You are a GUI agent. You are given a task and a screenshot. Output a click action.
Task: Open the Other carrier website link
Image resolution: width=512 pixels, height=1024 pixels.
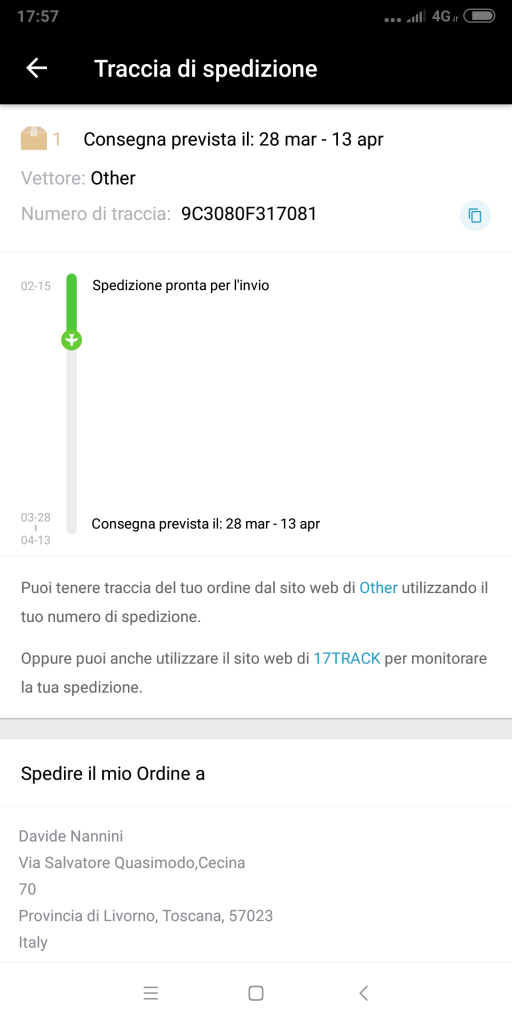pyautogui.click(x=378, y=587)
